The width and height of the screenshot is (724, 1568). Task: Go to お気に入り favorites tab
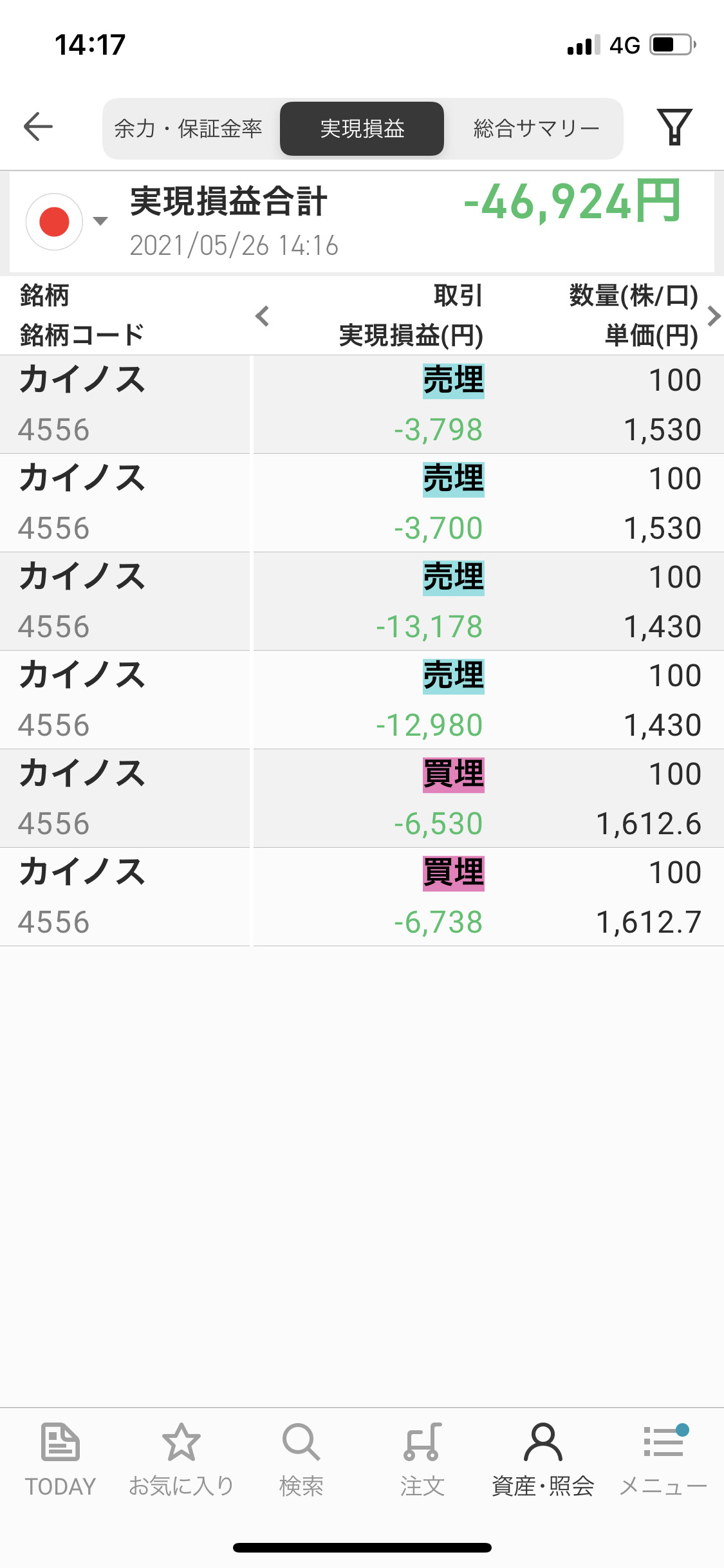(x=181, y=1459)
